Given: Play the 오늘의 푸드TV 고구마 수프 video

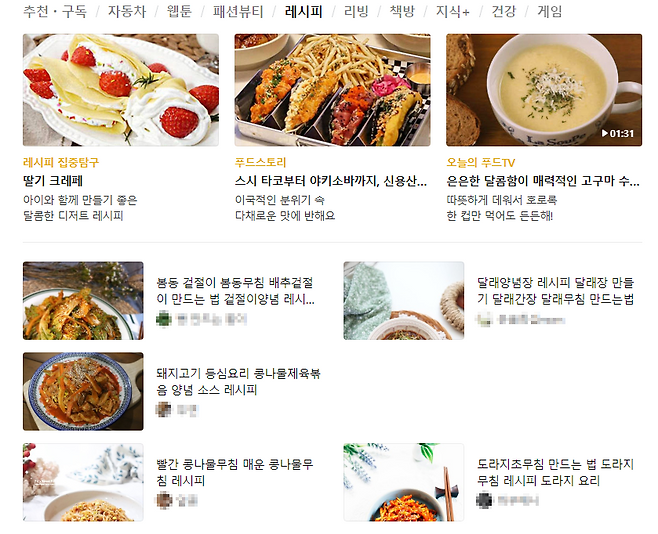Looking at the screenshot, I should pyautogui.click(x=543, y=90).
